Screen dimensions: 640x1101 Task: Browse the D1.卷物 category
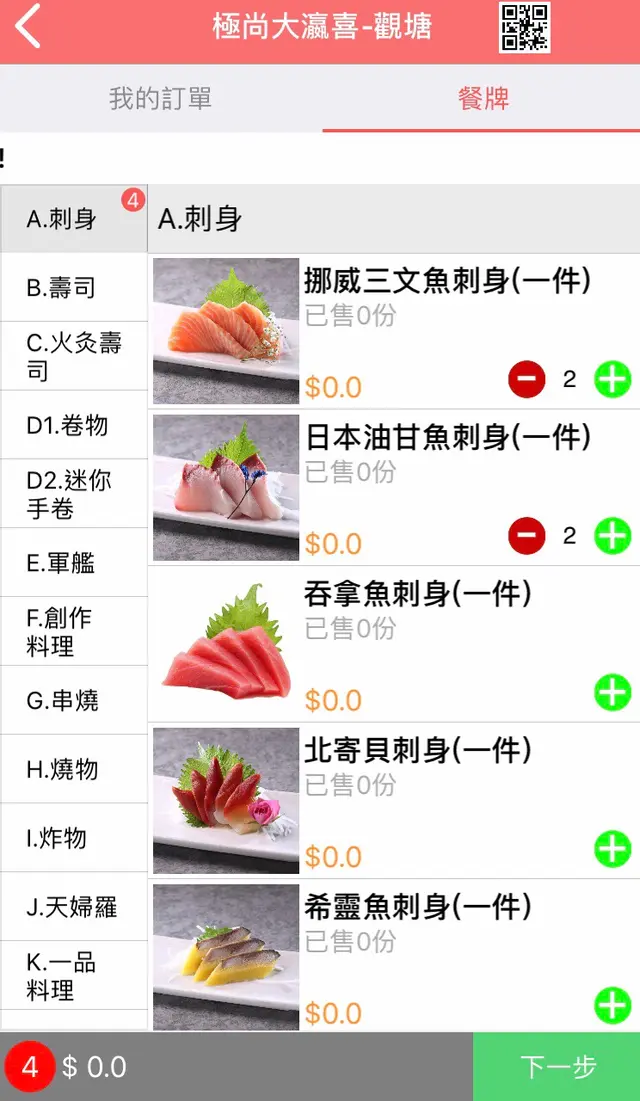tap(74, 426)
